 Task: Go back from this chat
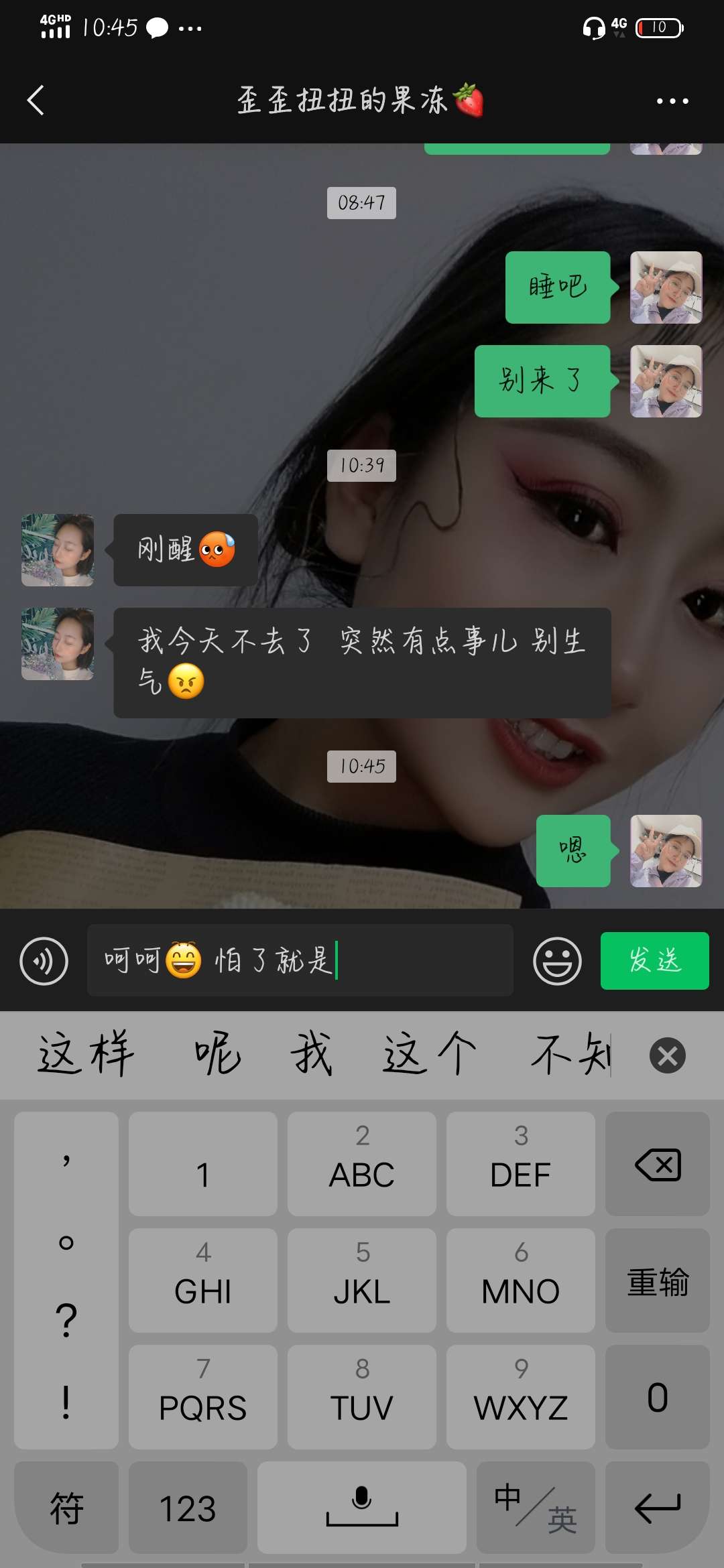(36, 101)
